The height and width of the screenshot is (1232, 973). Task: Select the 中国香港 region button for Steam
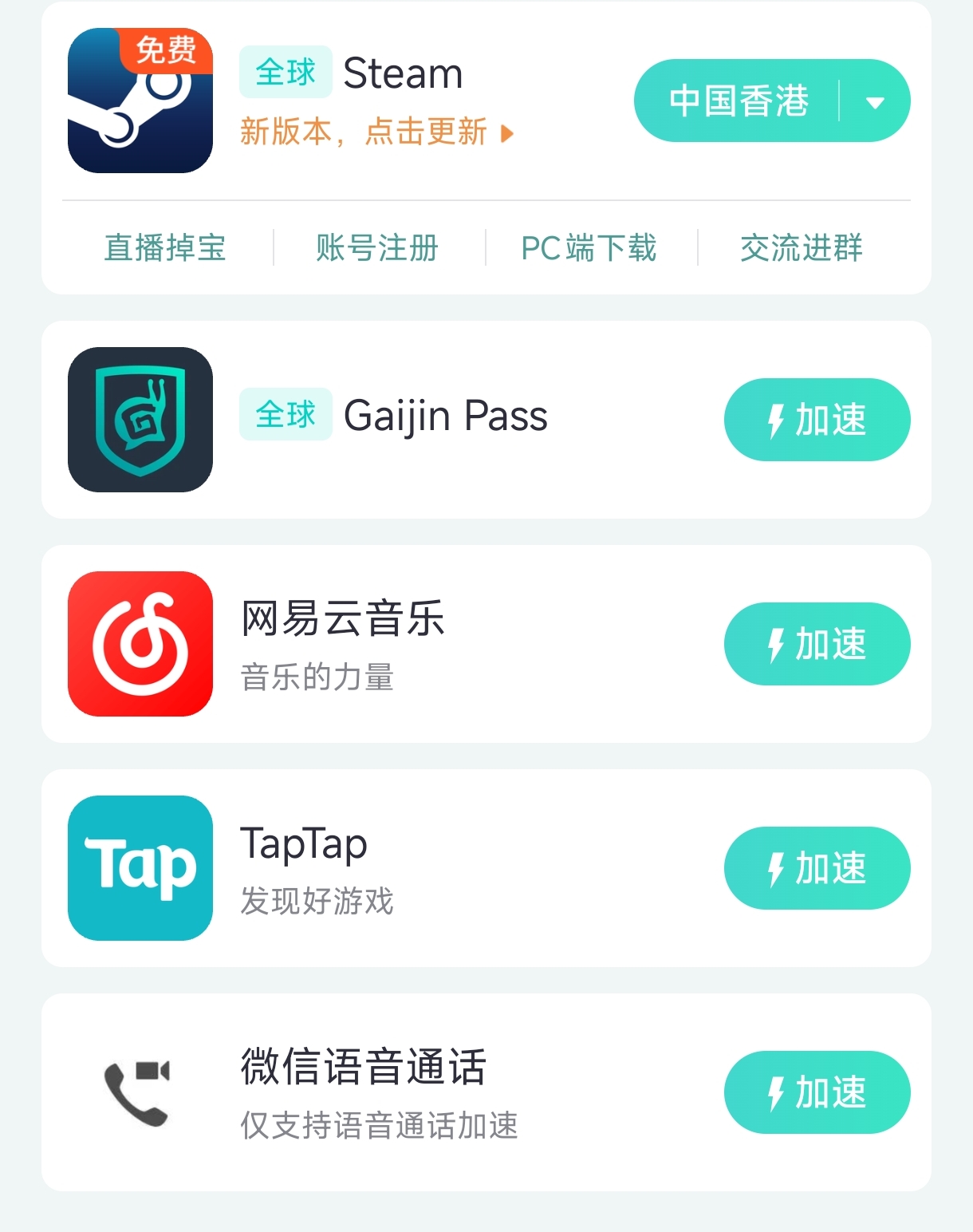pos(738,101)
